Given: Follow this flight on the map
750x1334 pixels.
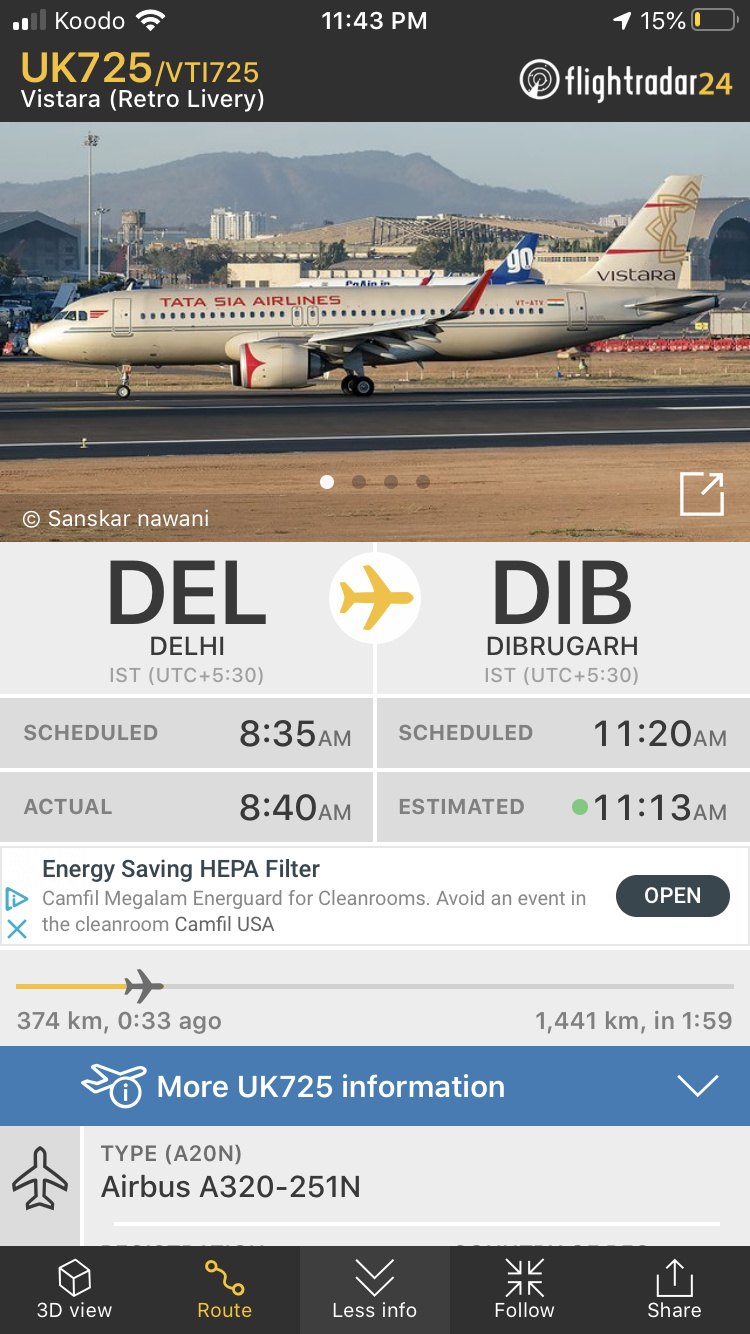Looking at the screenshot, I should point(524,1290).
